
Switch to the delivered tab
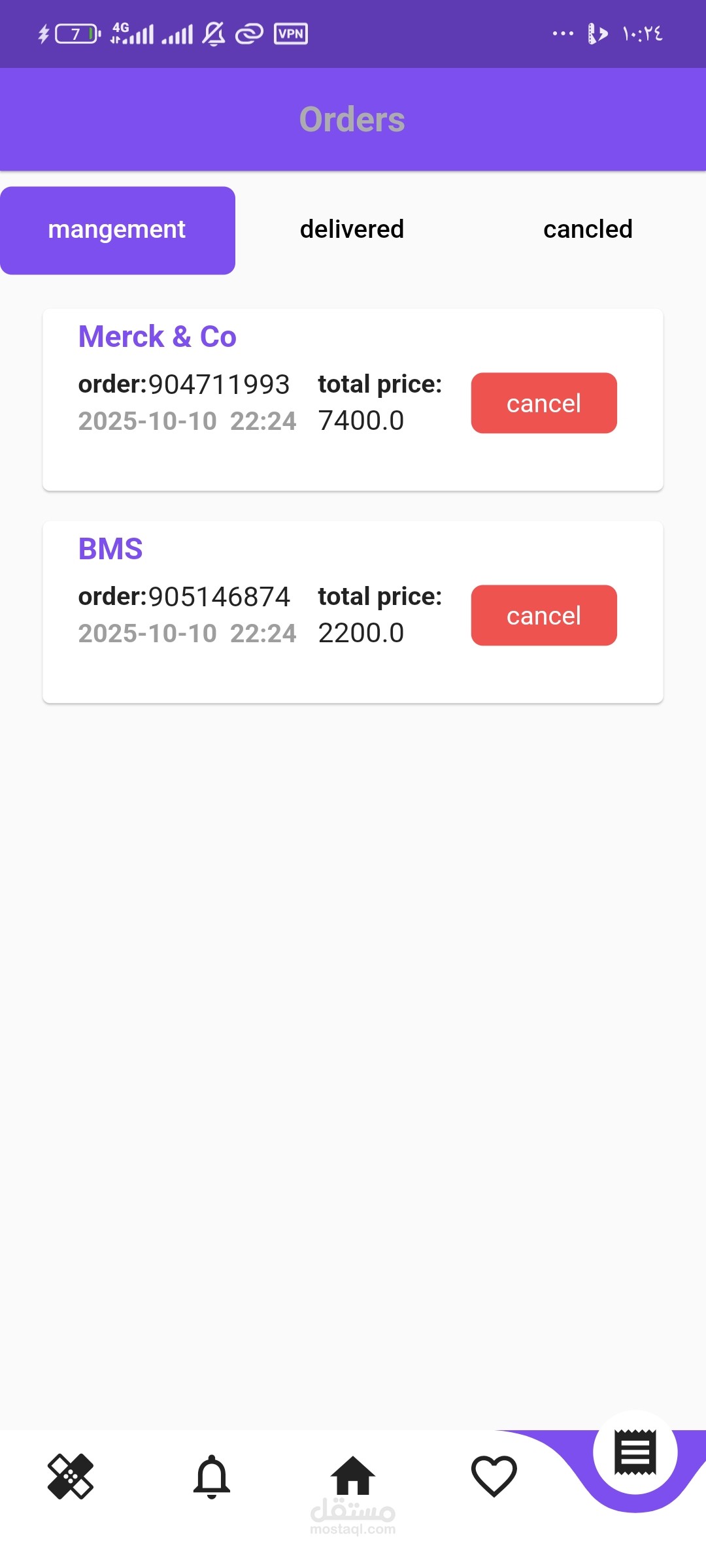coord(352,229)
